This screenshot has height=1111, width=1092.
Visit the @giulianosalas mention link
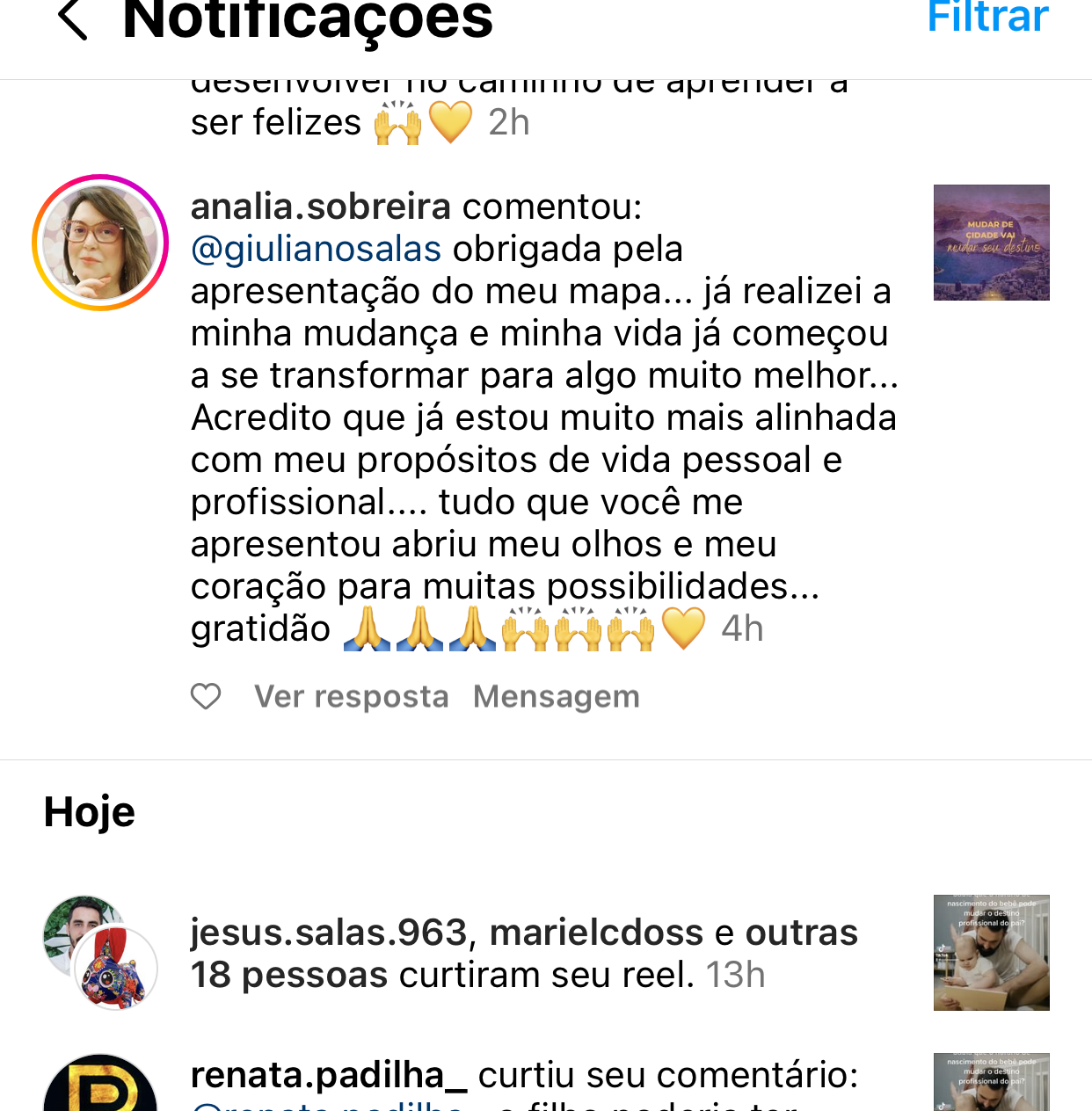pyautogui.click(x=316, y=250)
